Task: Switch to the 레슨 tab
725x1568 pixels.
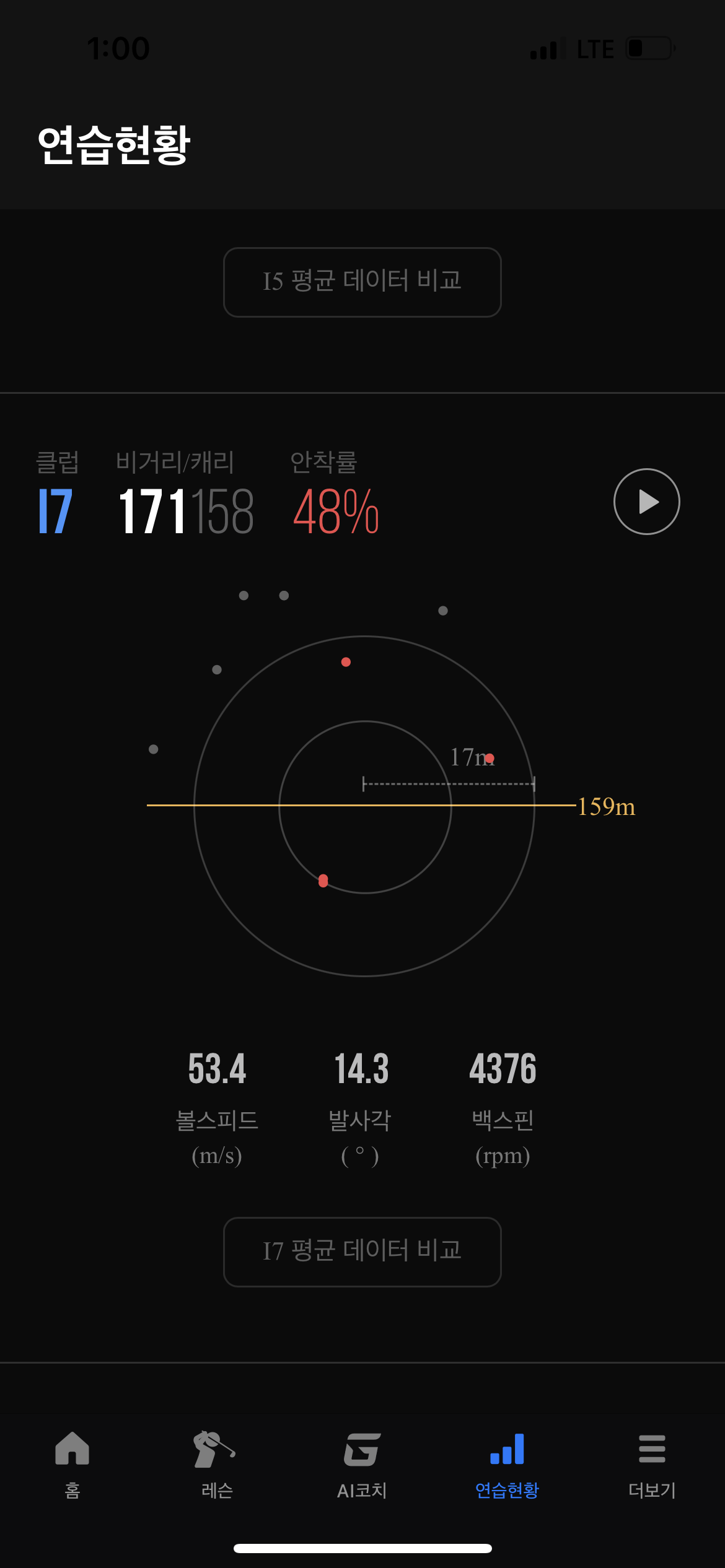Action: 217,1464
